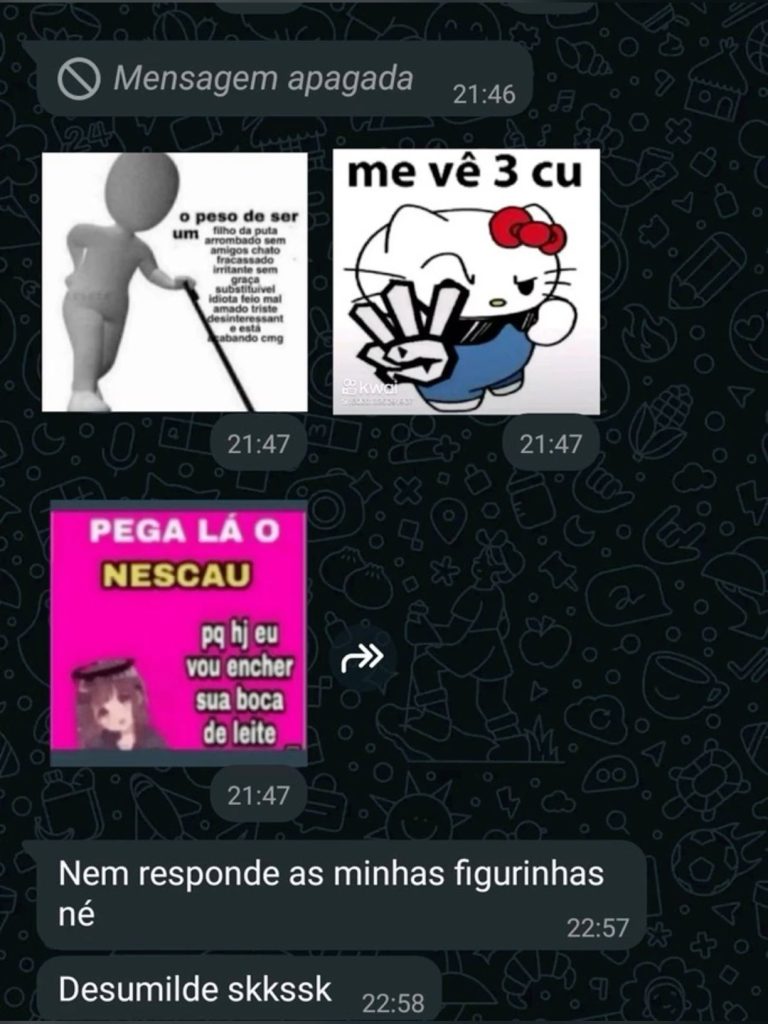Open the pink "PEGA LÁ O NESCAU" sticker
Image resolution: width=768 pixels, height=1024 pixels.
point(179,632)
